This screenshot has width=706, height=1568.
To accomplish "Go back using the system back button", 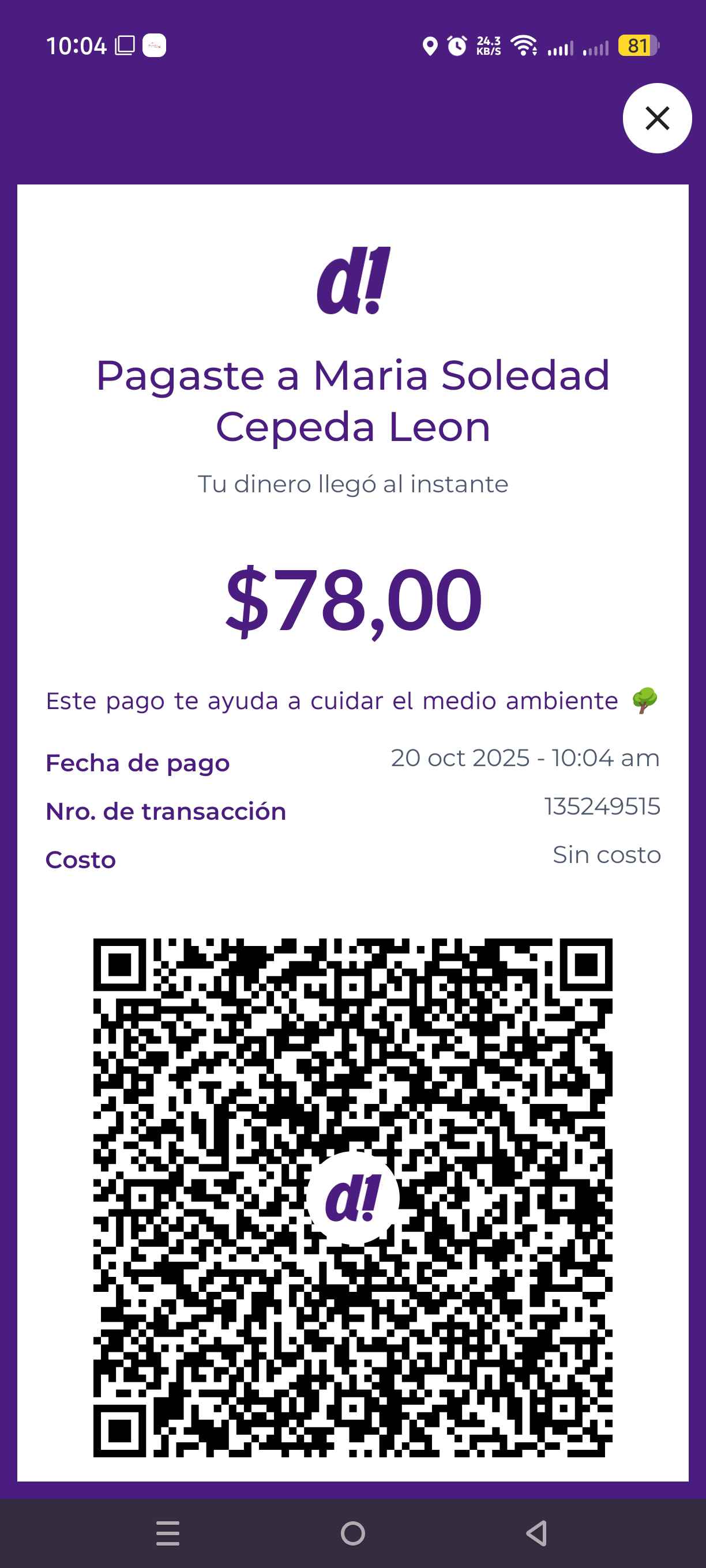I will 536,1533.
